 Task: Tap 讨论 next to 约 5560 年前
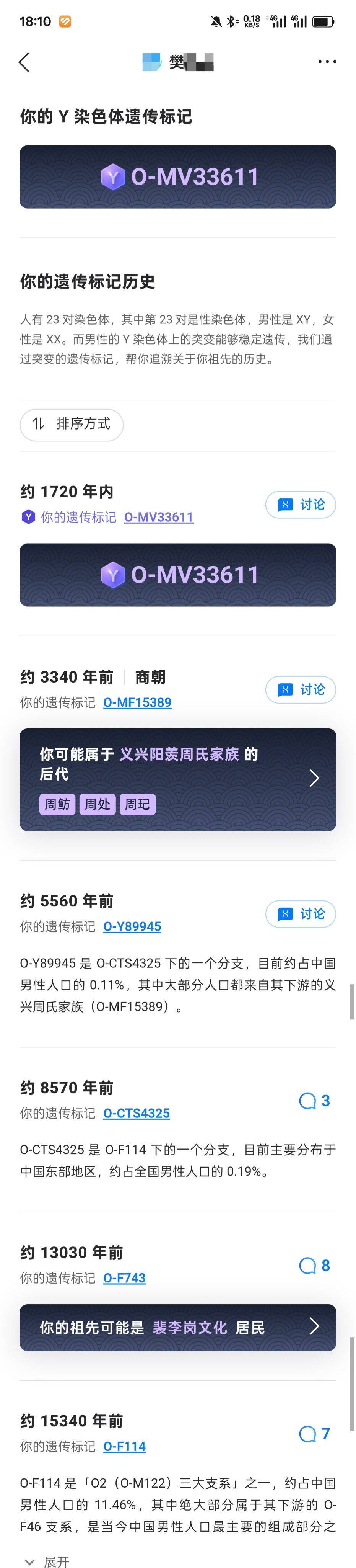tap(301, 914)
